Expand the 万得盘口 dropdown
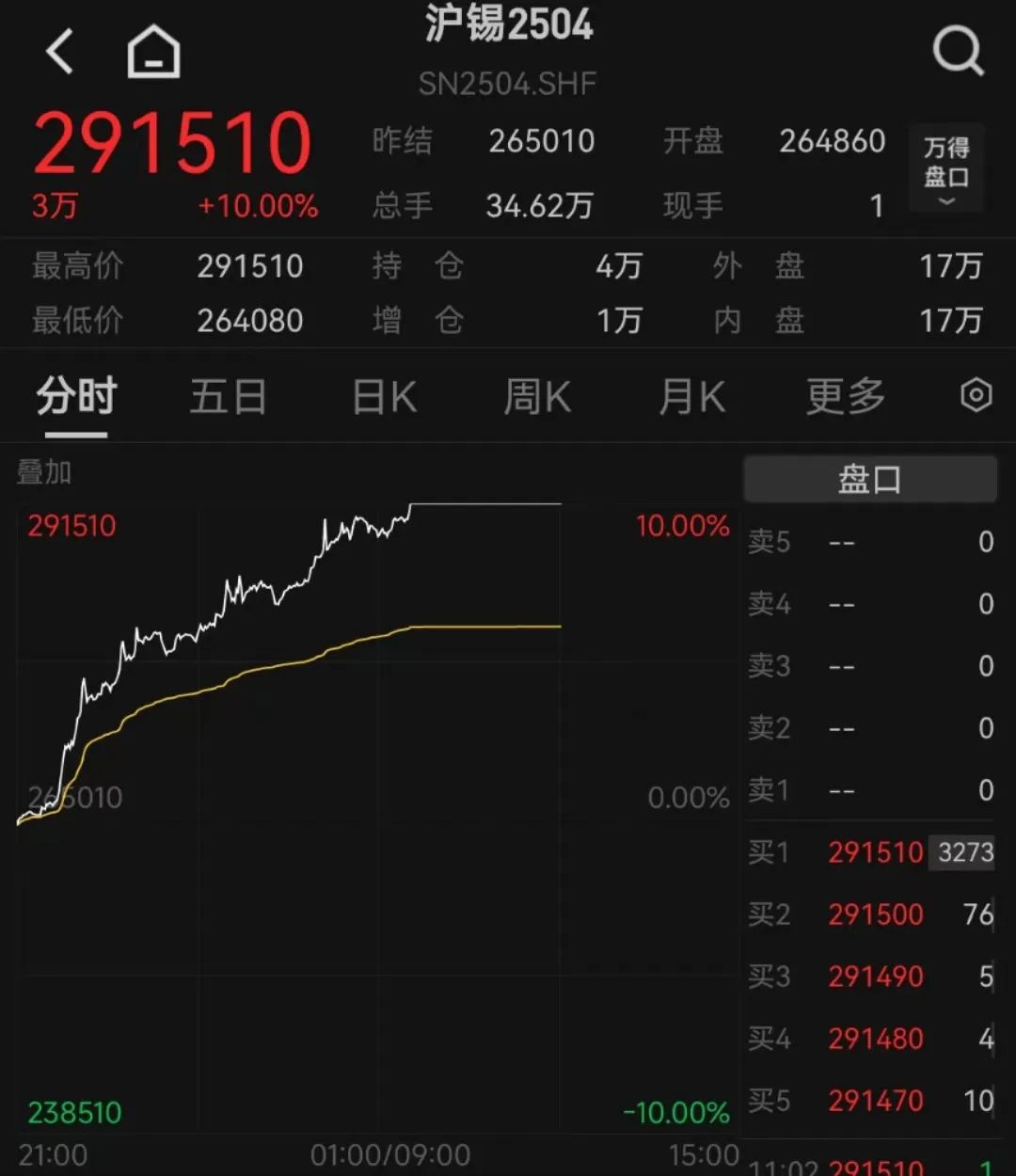The width and height of the screenshot is (1016, 1176). [946, 169]
